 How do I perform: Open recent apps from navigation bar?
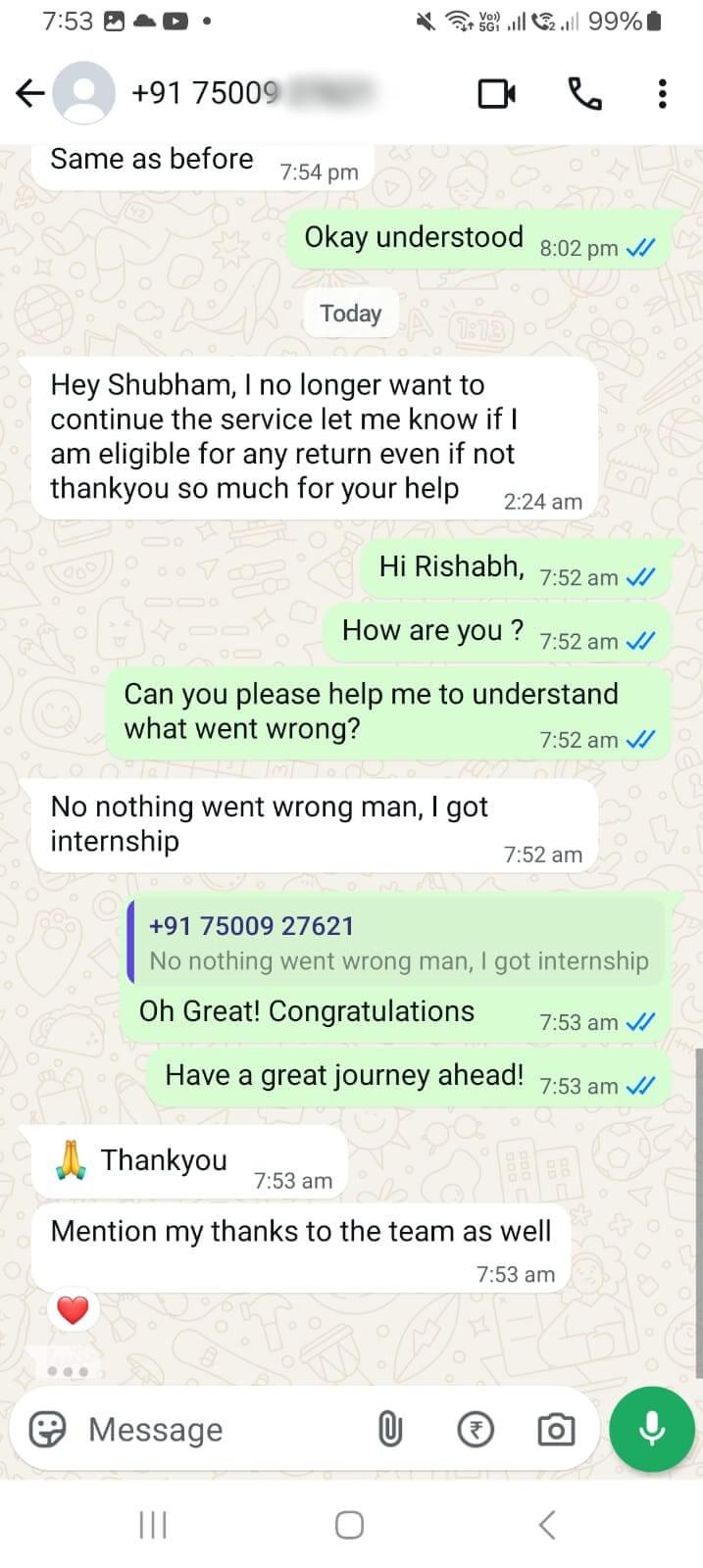pyautogui.click(x=153, y=1525)
